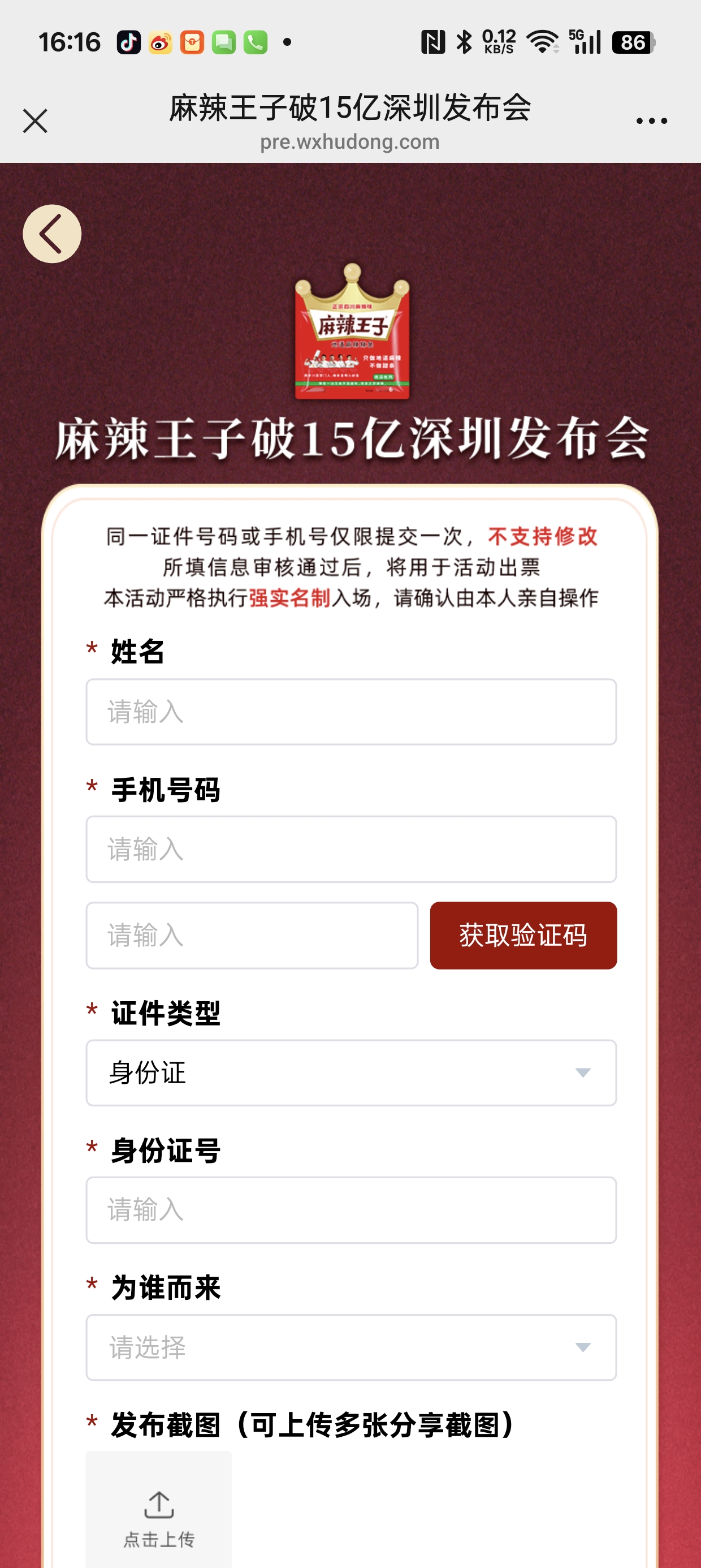Upload a screenshot via 点击上传
Image resolution: width=701 pixels, height=1568 pixels.
(158, 1513)
